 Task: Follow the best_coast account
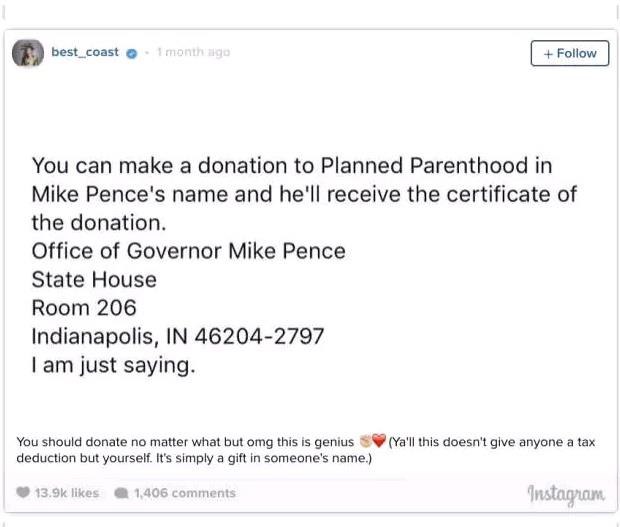[569, 53]
